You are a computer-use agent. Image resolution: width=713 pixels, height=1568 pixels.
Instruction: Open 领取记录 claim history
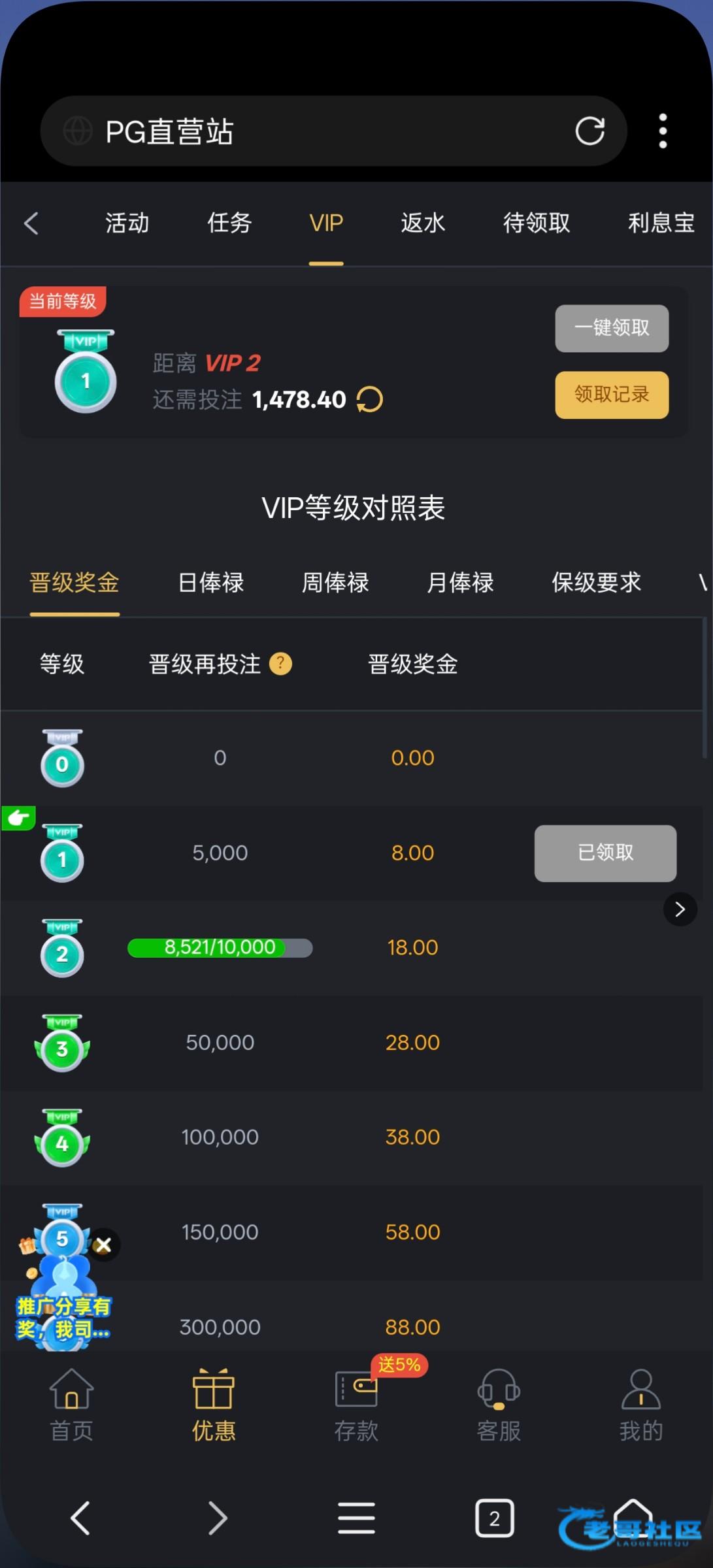point(612,395)
